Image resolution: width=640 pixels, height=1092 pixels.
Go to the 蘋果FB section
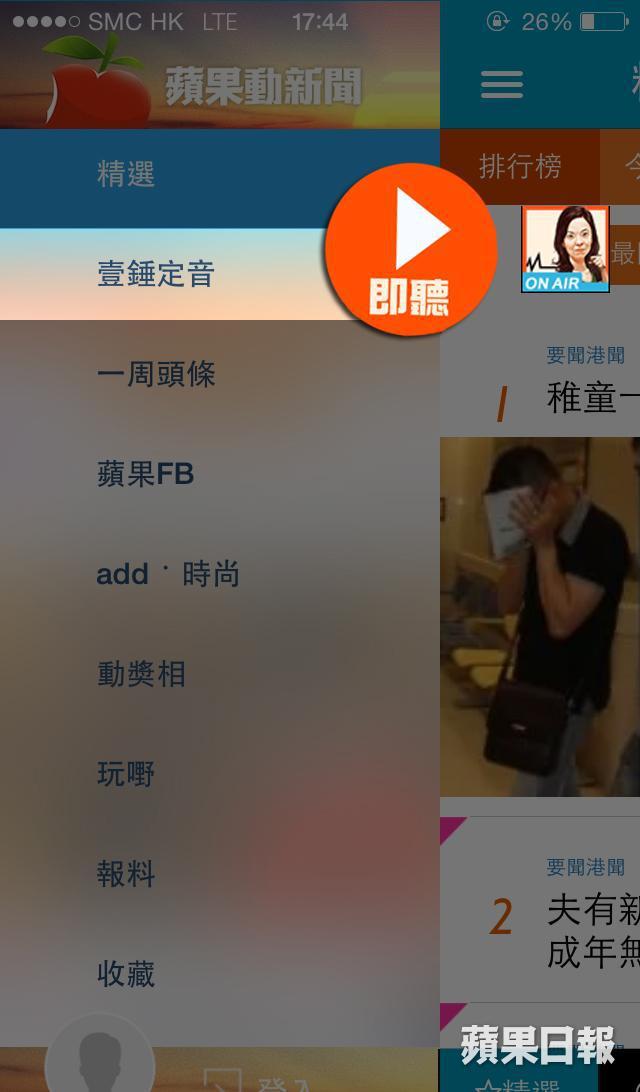pyautogui.click(x=145, y=474)
